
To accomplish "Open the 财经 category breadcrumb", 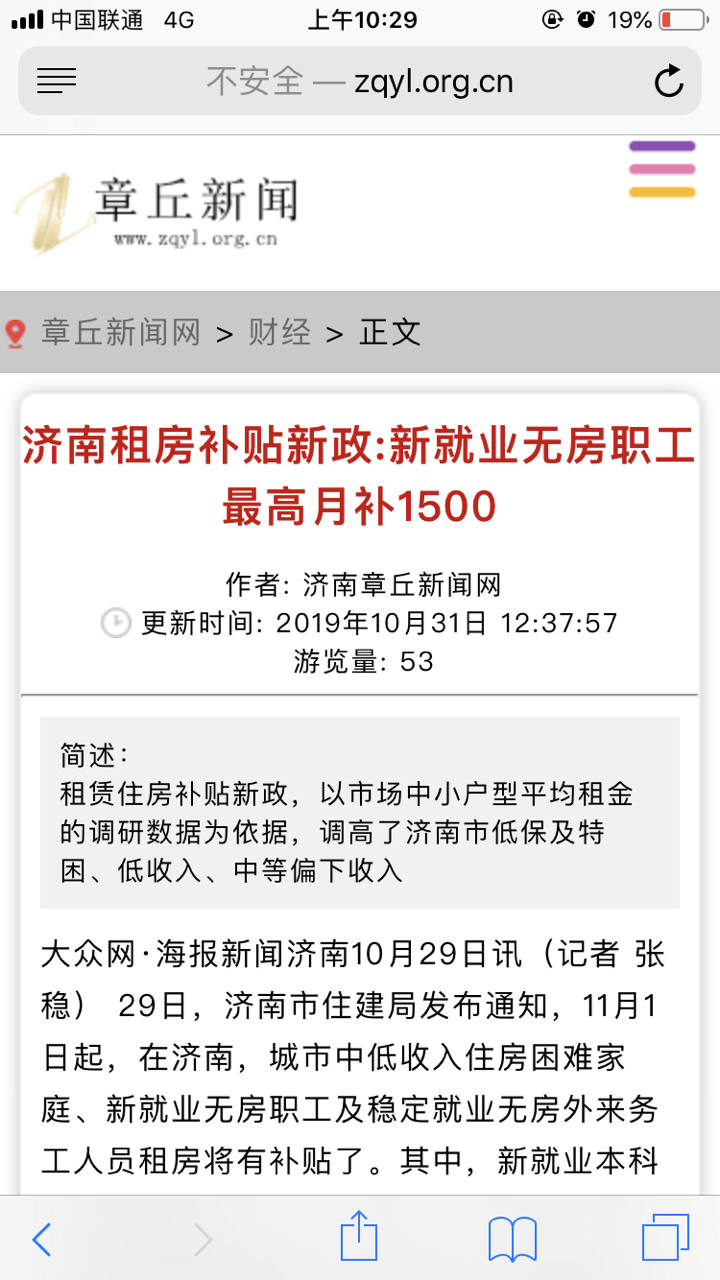I will (x=279, y=332).
